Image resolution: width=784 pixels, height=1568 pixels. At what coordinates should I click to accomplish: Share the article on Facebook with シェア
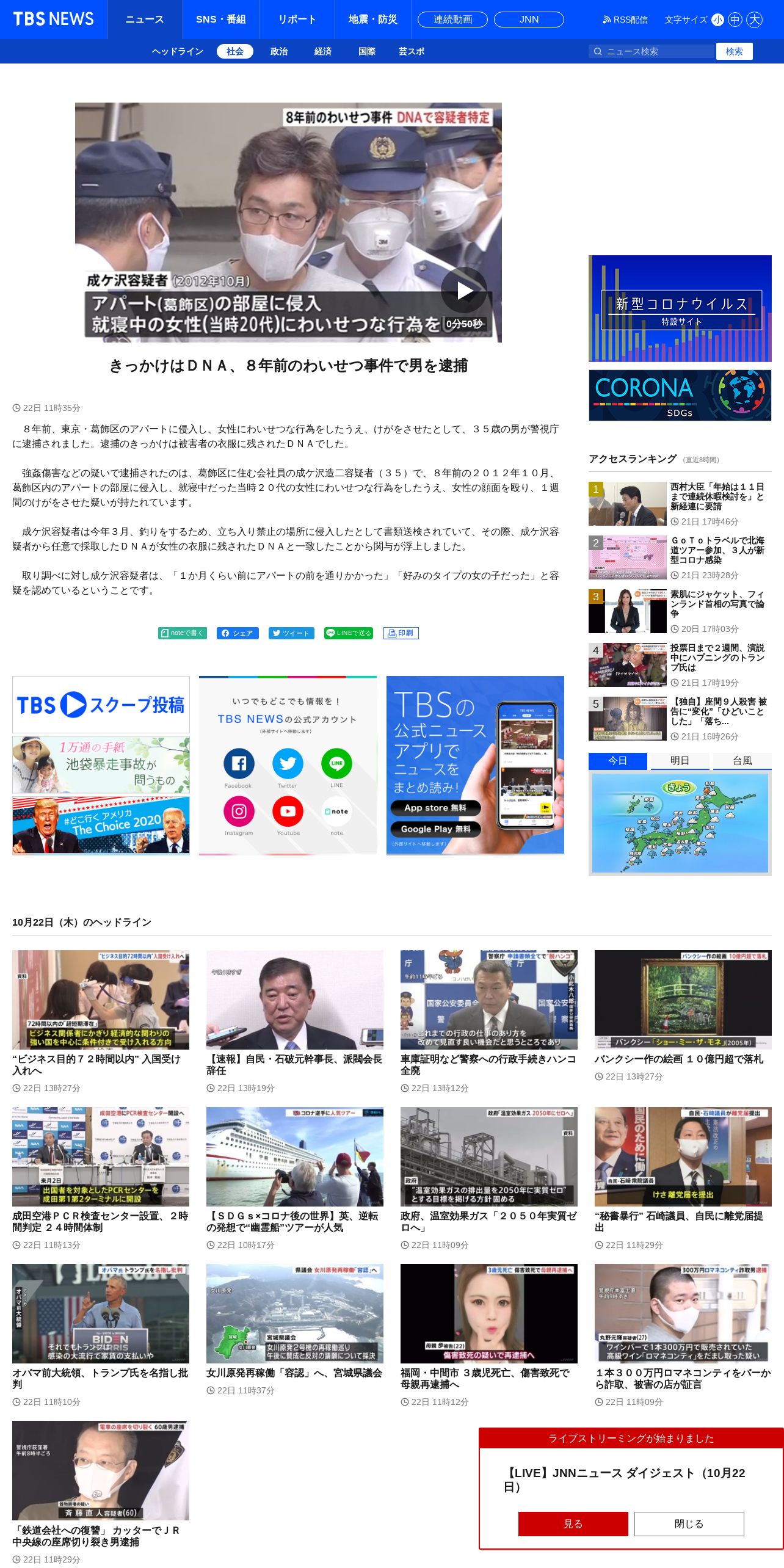[x=238, y=633]
